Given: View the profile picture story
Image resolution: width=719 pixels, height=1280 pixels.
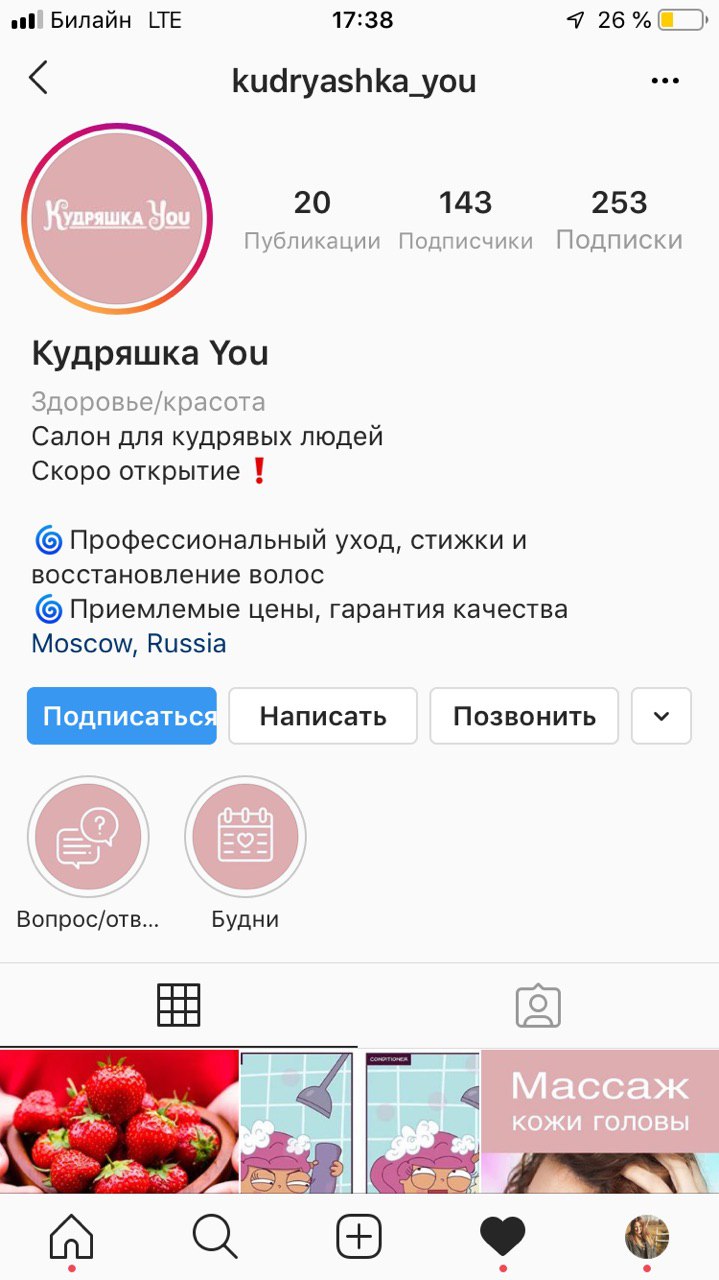Looking at the screenshot, I should point(117,219).
